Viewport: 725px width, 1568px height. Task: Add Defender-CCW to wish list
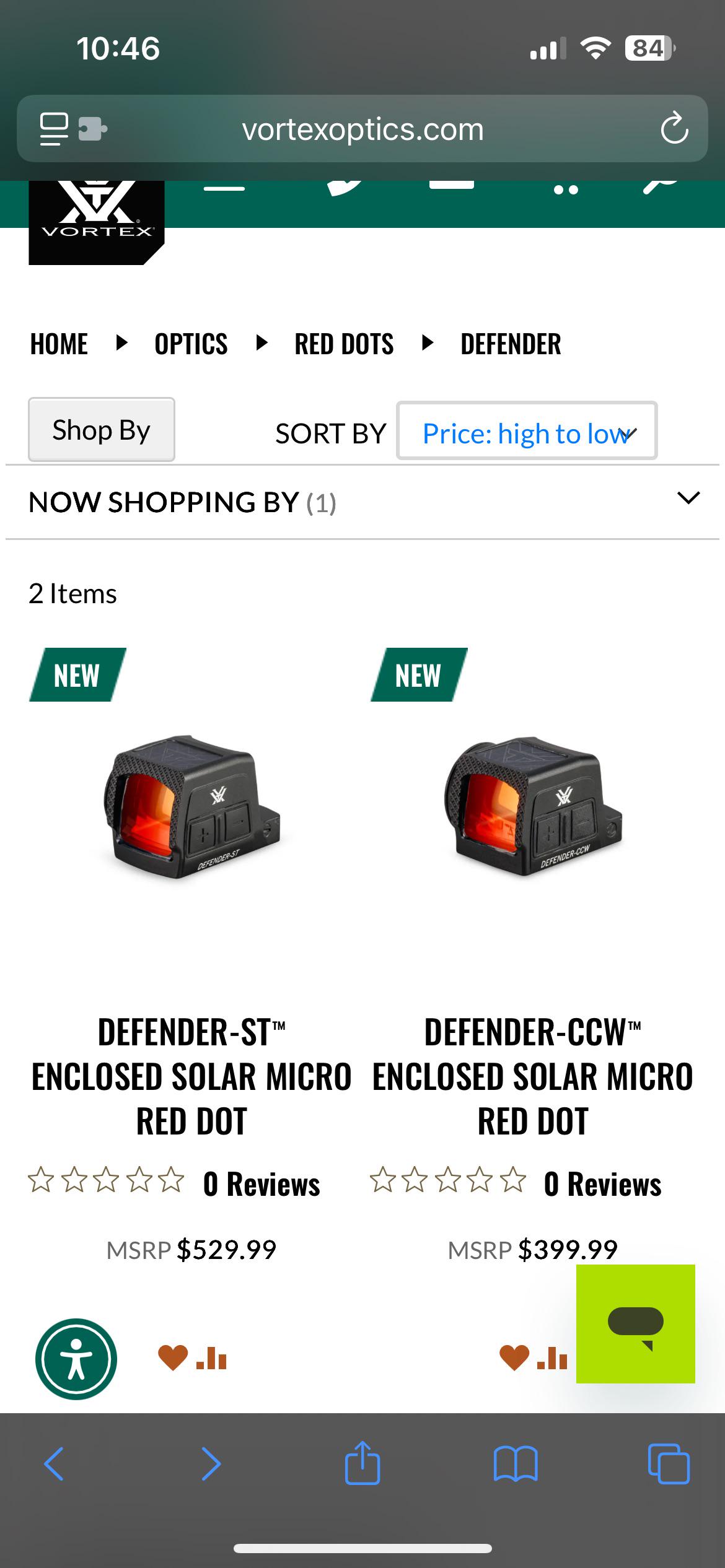[x=514, y=1358]
